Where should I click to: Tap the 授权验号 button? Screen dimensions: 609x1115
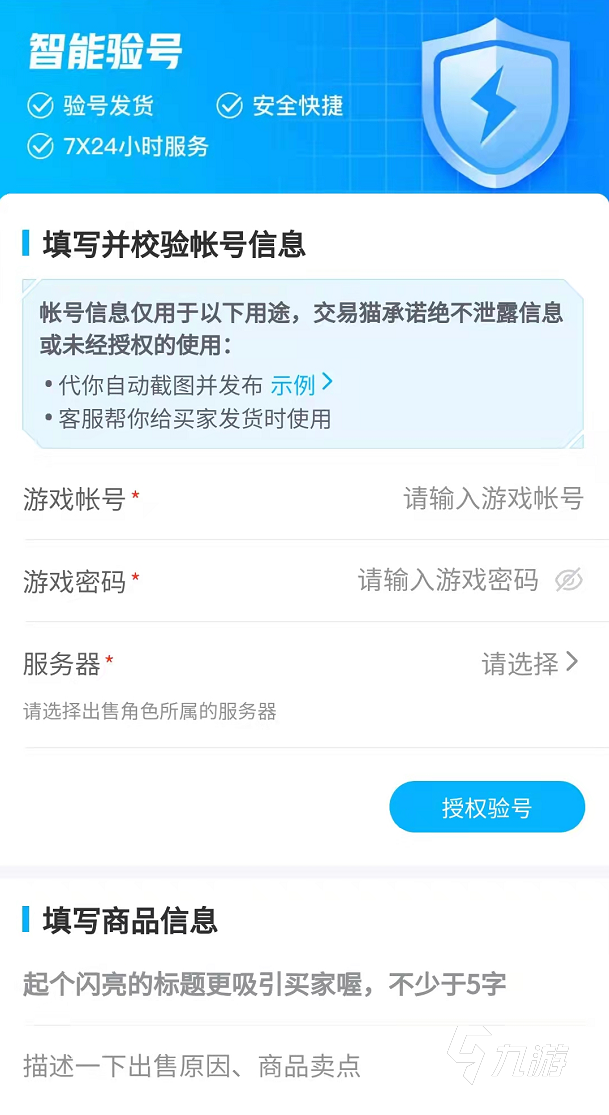pos(486,807)
